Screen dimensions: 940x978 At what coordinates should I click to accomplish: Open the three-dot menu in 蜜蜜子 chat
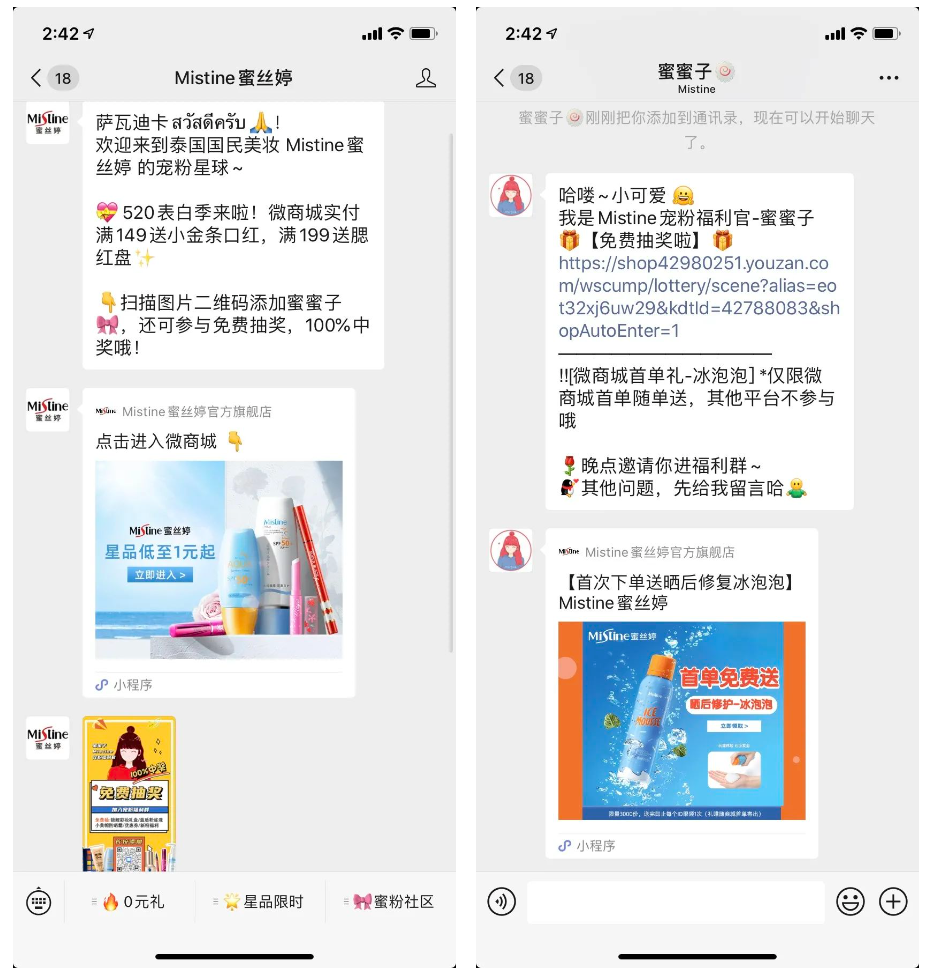[x=888, y=78]
